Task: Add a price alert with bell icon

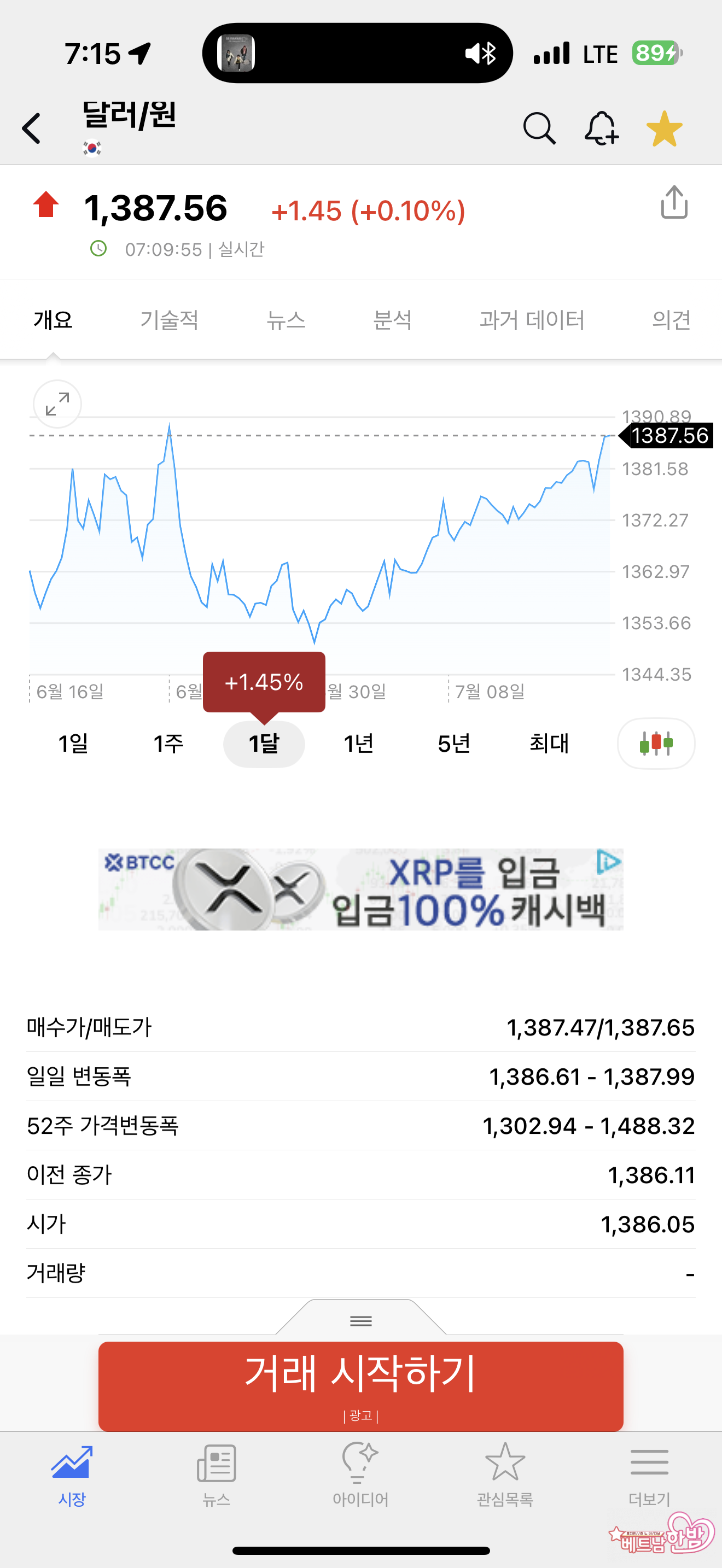Action: coord(602,128)
